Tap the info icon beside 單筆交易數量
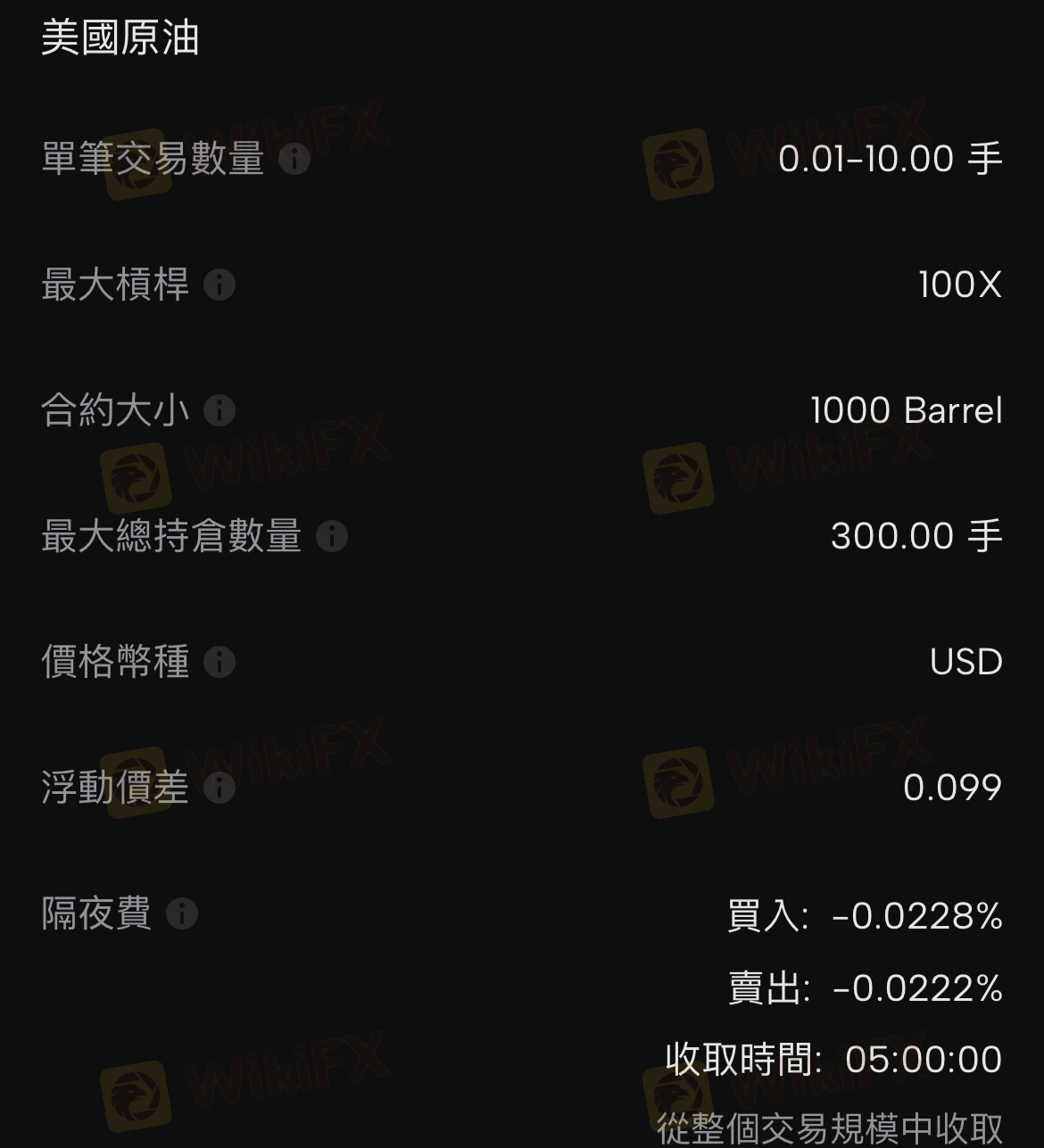This screenshot has height=1148, width=1044. pos(294,160)
